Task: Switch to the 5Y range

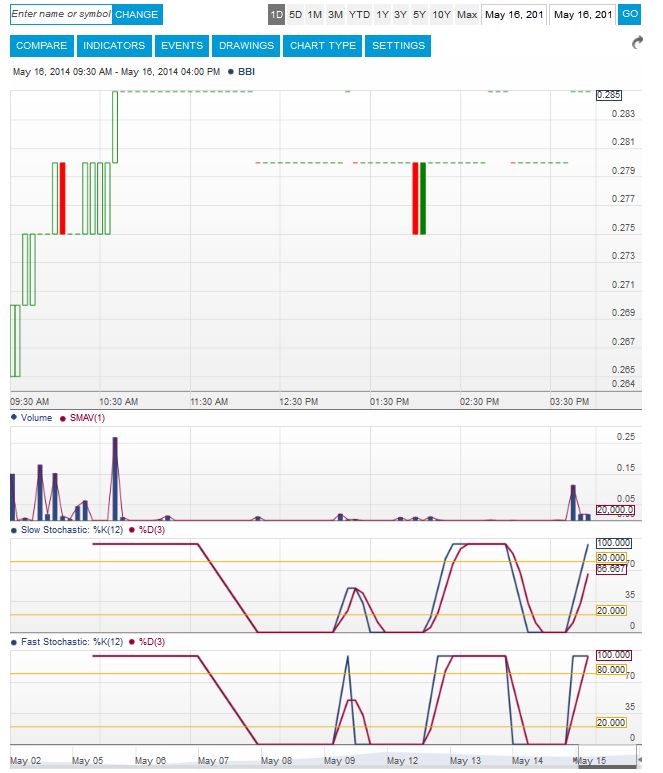Action: 419,15
